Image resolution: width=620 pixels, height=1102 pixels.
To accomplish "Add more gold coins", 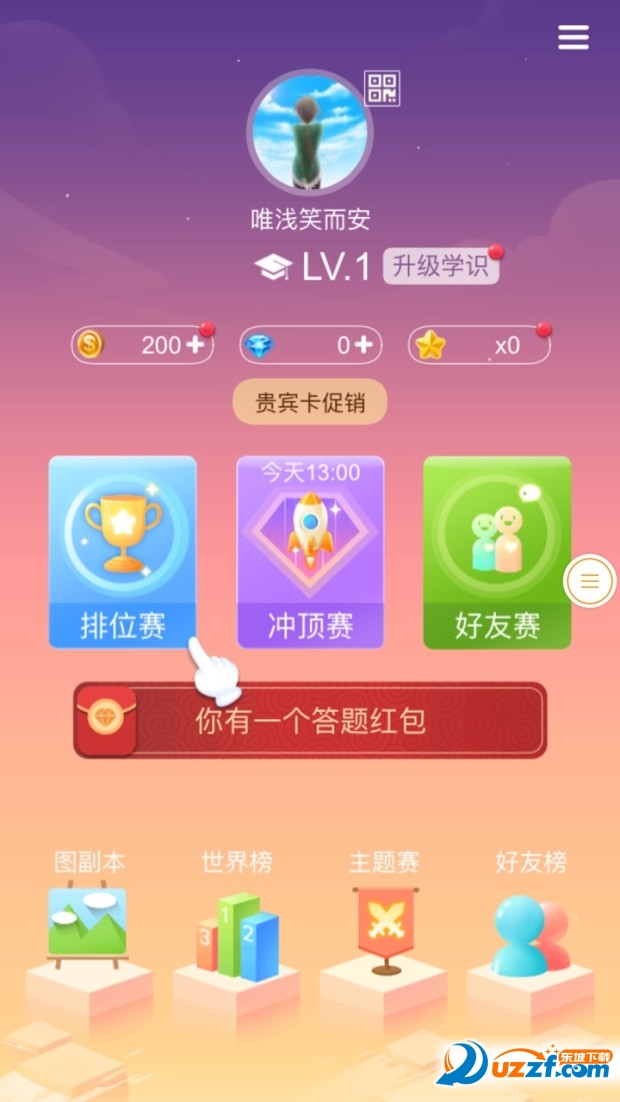I will [194, 346].
